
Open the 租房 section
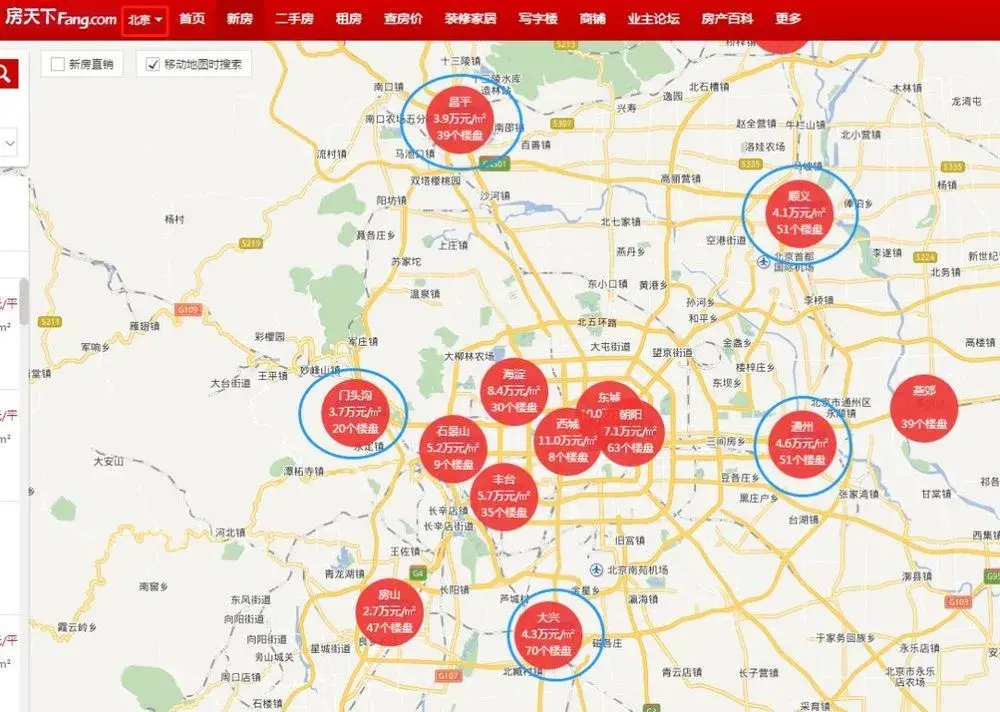[349, 18]
